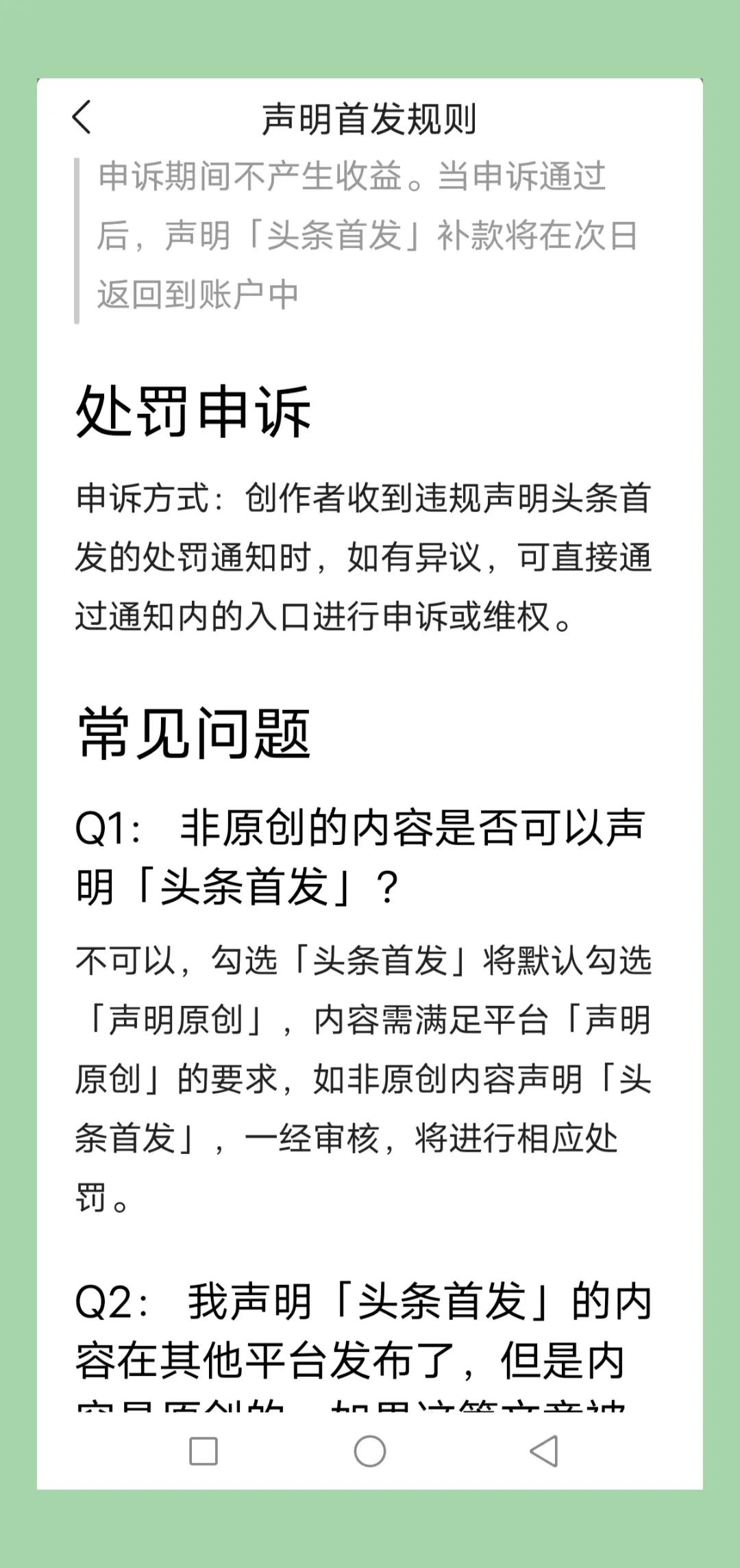Tap the triangle system back button
Viewport: 740px width, 1568px height.
[x=545, y=1451]
